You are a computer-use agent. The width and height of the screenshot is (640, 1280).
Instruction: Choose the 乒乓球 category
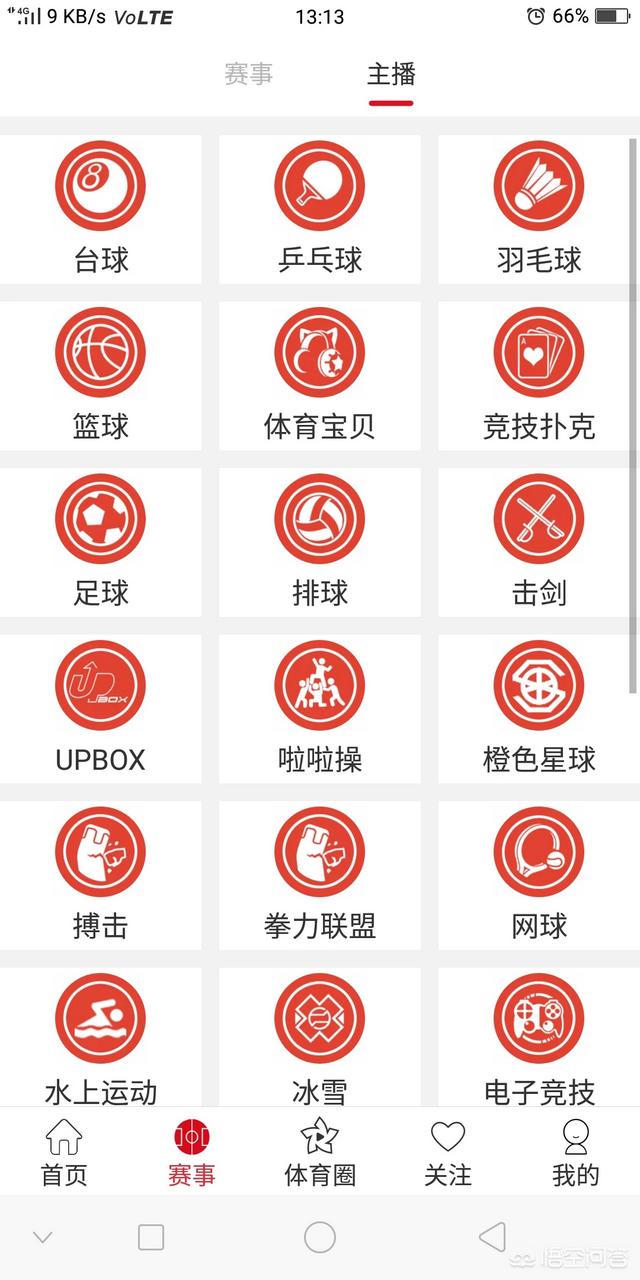(x=320, y=209)
